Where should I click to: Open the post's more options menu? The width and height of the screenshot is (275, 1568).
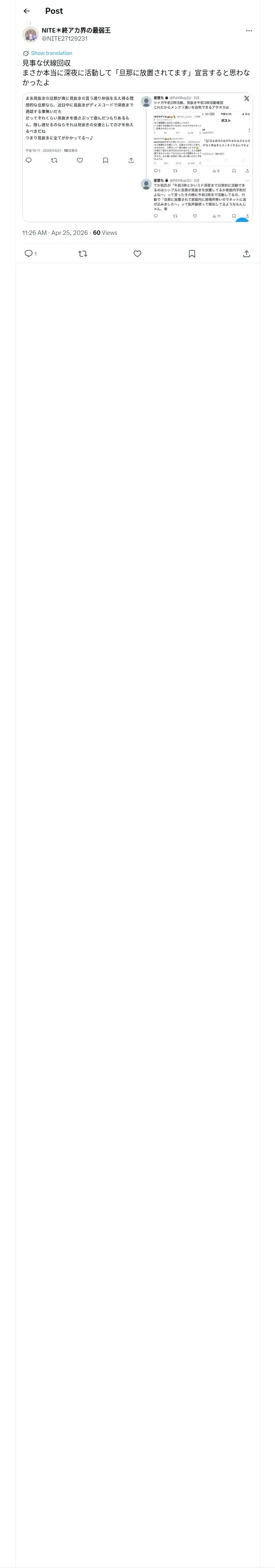pos(249,31)
